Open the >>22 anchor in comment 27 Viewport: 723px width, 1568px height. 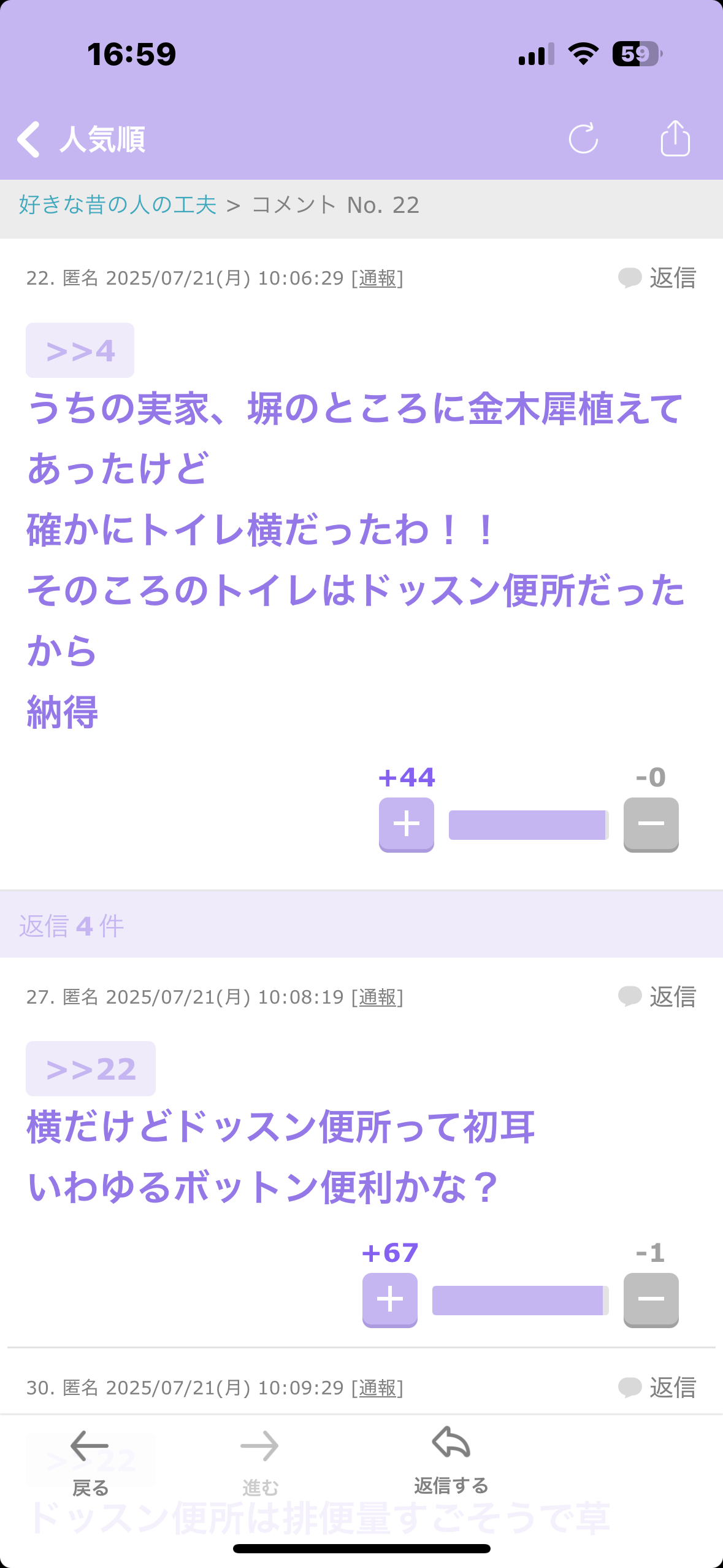[91, 1069]
